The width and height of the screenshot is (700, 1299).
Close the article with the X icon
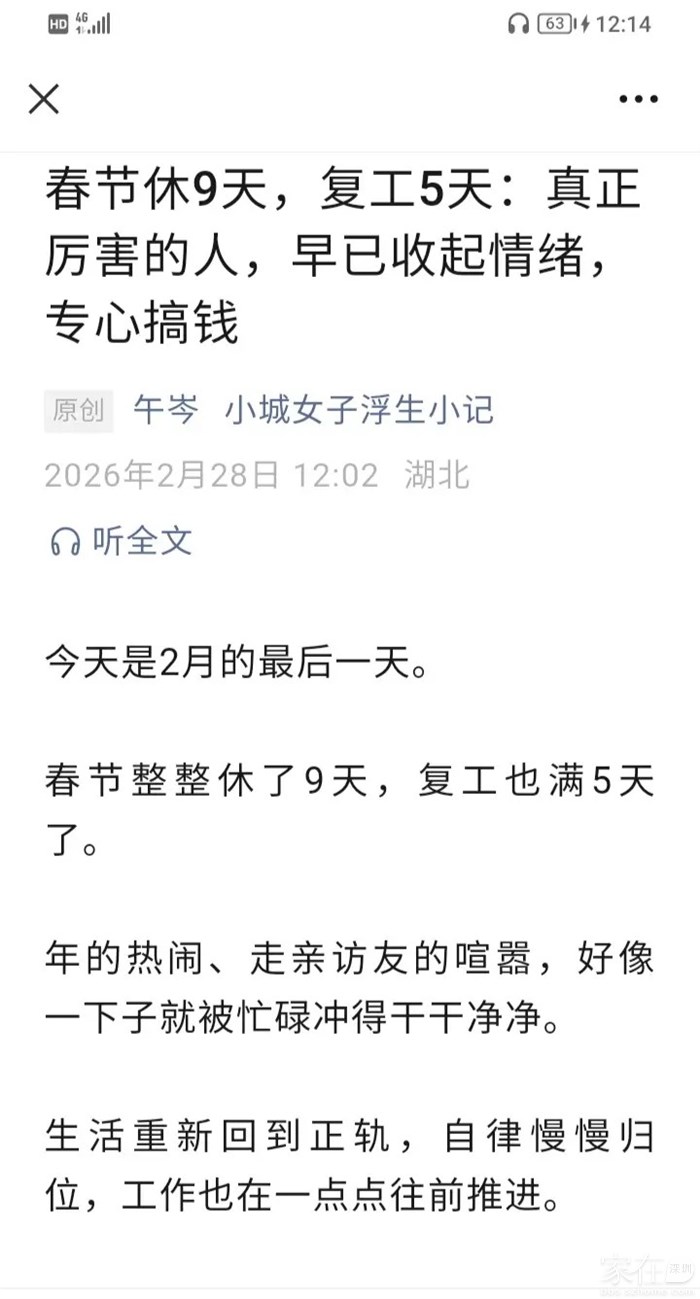tap(44, 99)
